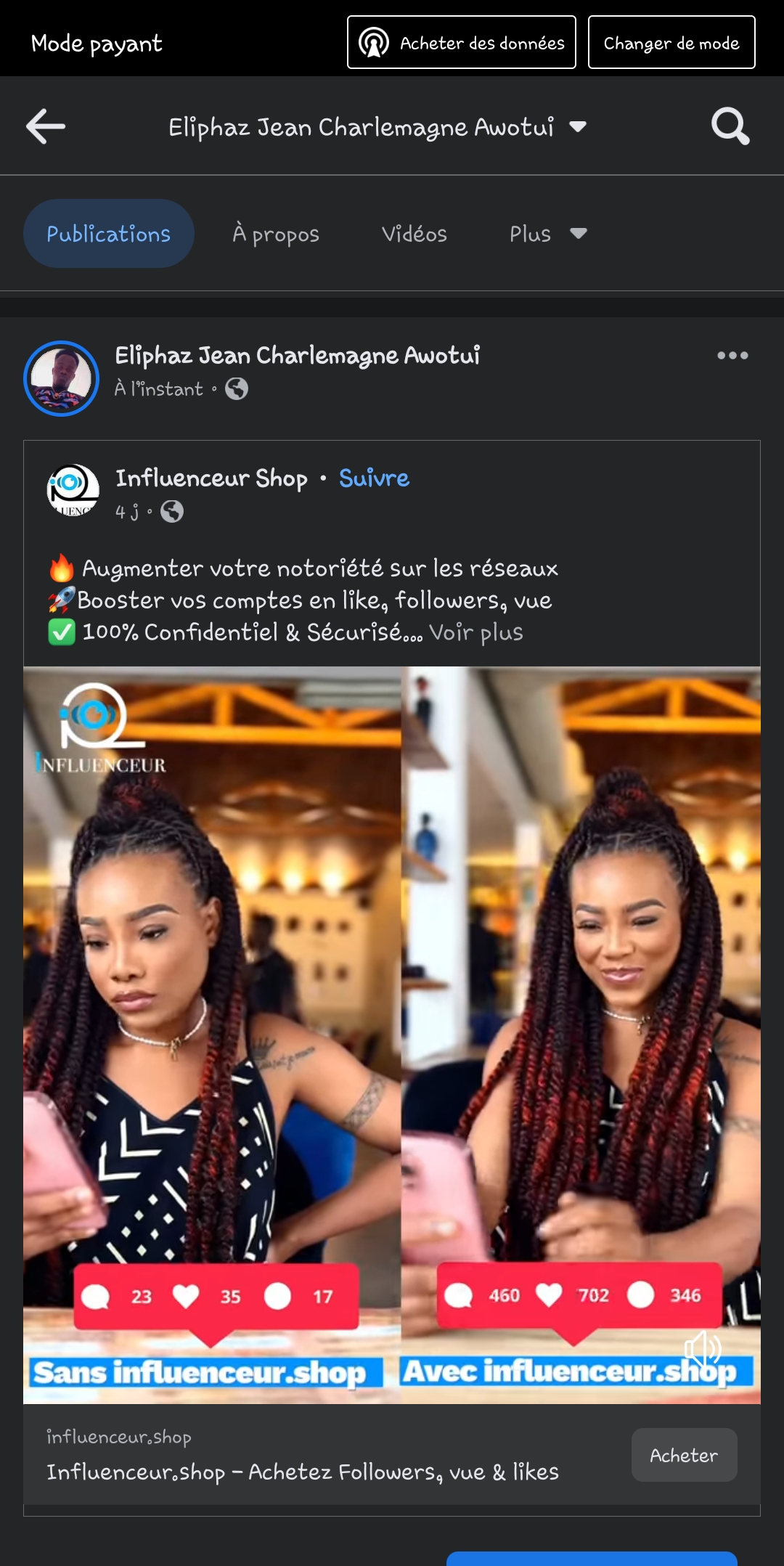The height and width of the screenshot is (1566, 784).
Task: Open the search magnifier icon
Action: [730, 127]
